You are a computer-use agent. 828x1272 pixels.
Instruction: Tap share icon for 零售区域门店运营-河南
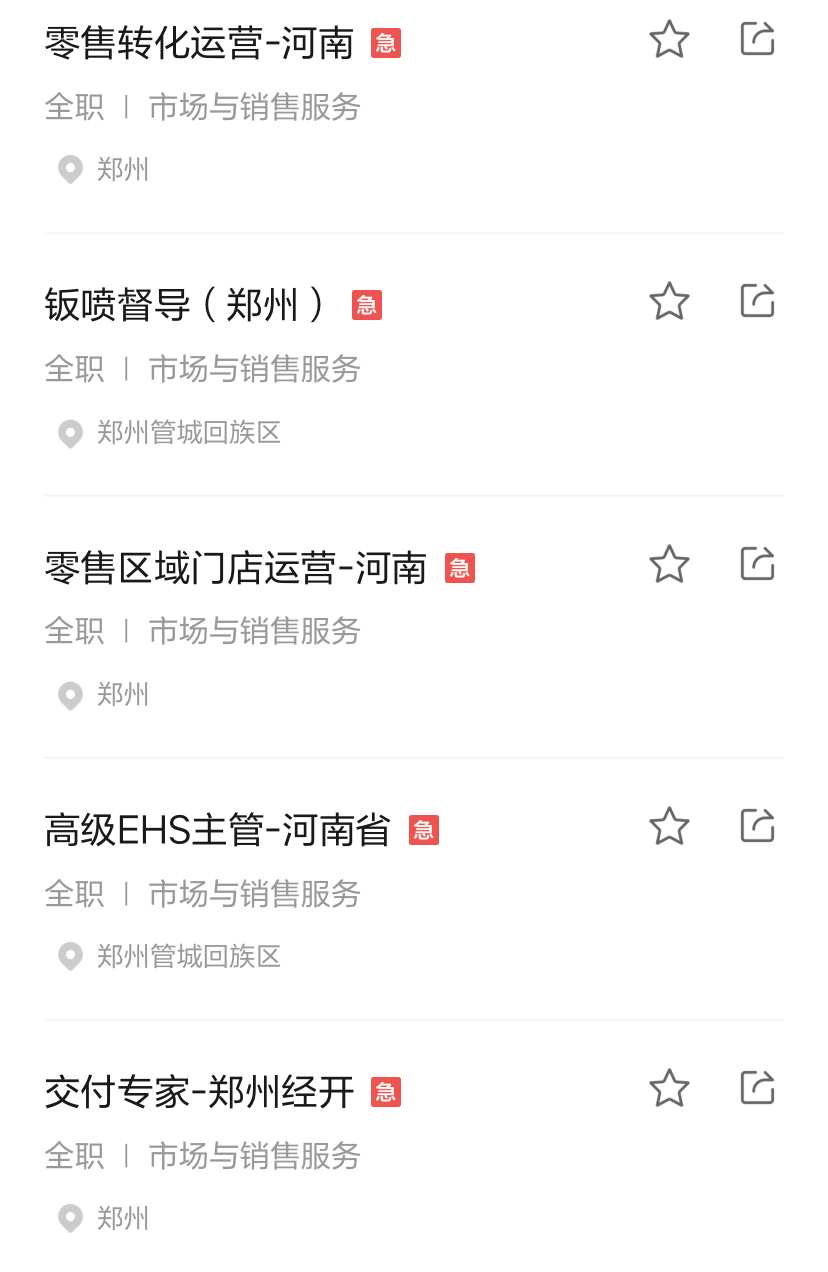point(757,564)
